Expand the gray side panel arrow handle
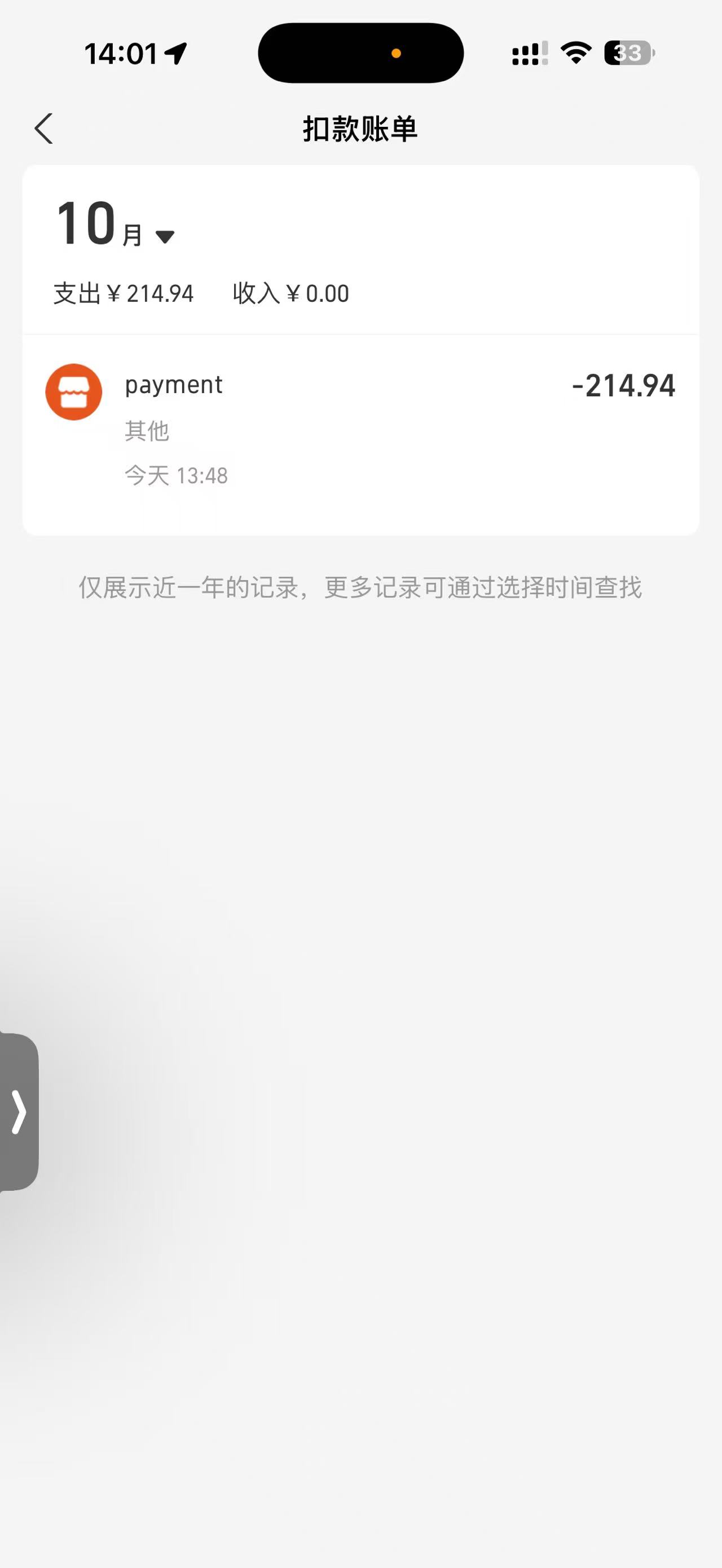722x1568 pixels. 19,1112
